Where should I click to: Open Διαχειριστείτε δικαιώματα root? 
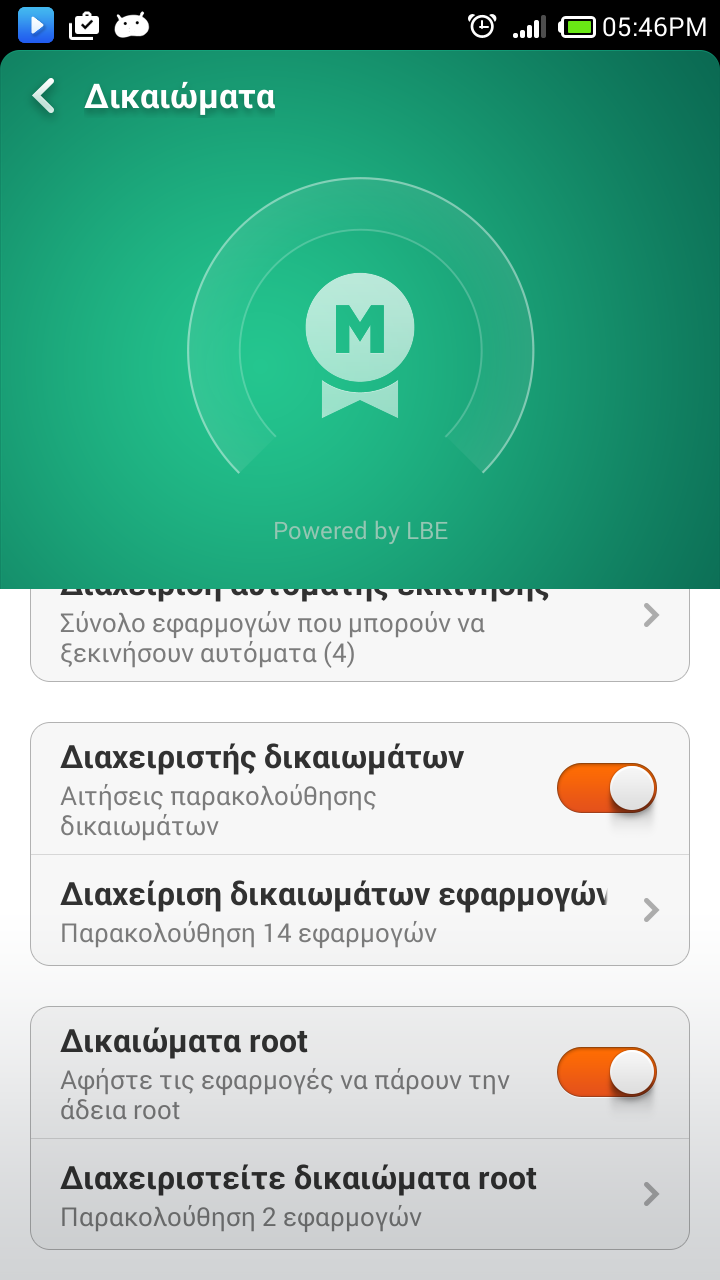(x=360, y=1194)
